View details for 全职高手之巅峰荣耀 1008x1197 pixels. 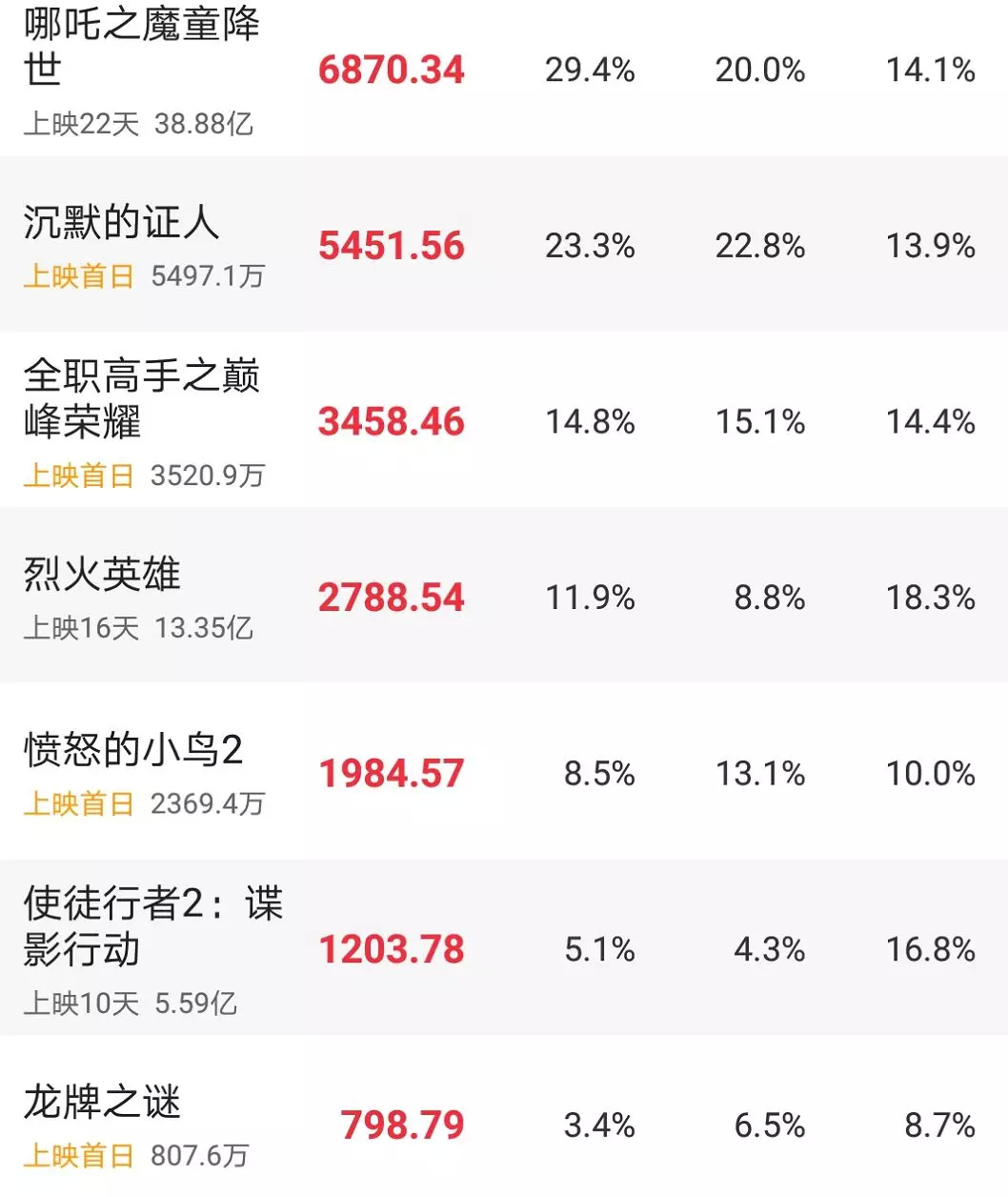(x=141, y=398)
